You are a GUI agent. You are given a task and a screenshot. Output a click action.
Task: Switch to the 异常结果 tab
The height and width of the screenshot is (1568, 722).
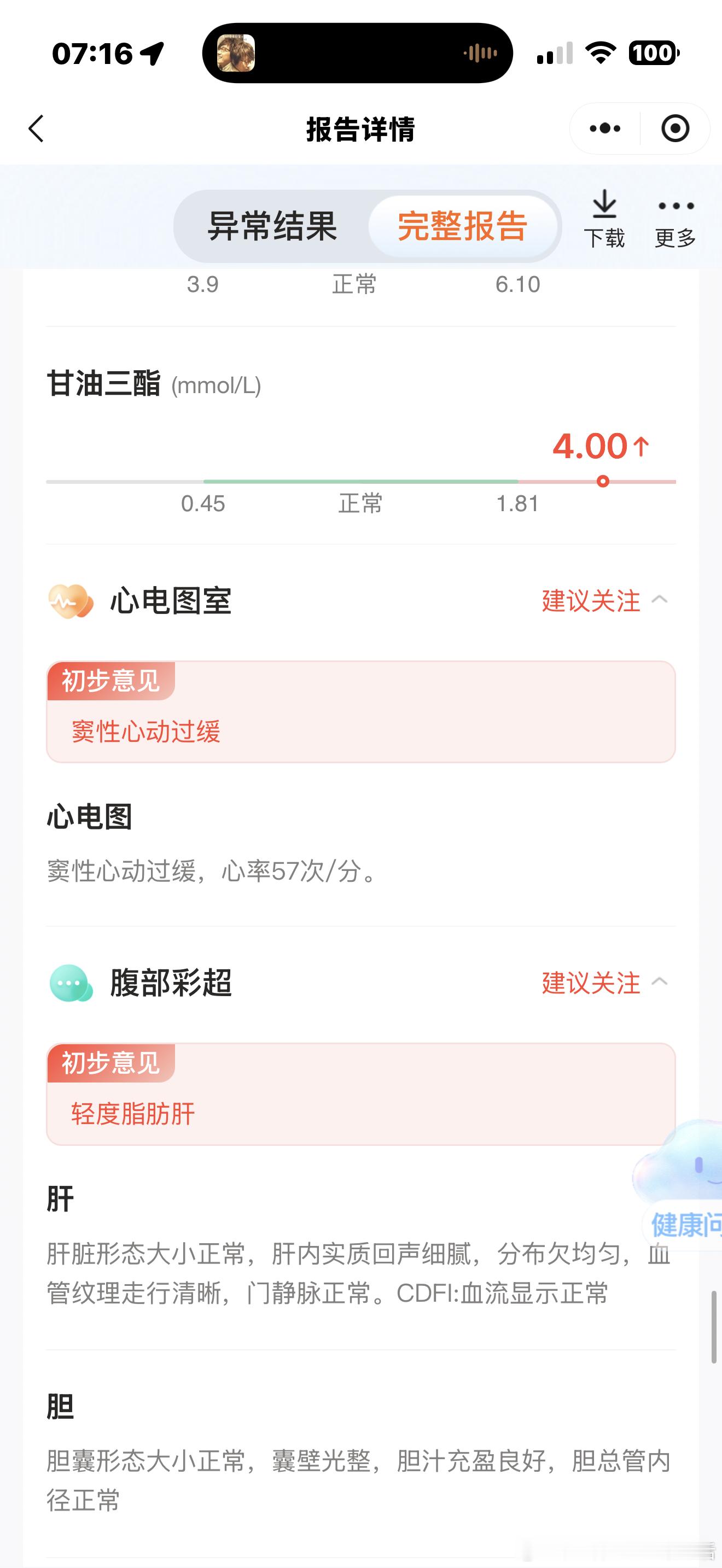click(272, 226)
